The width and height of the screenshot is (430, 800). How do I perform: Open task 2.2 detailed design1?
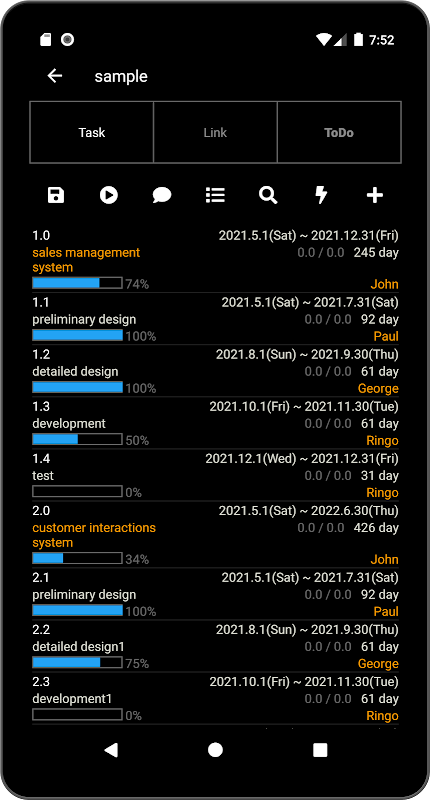[x=215, y=646]
